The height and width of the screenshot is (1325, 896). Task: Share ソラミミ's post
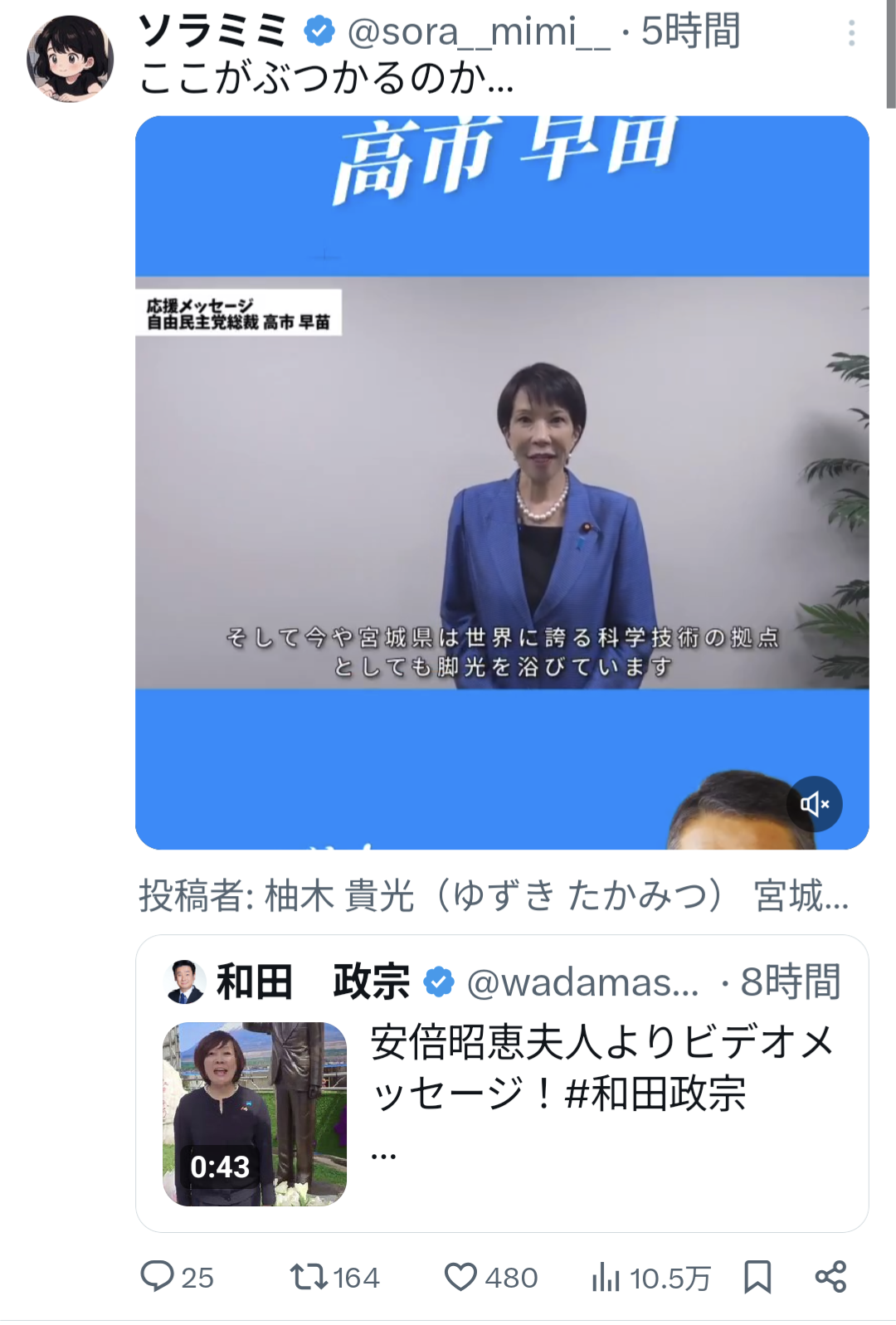pyautogui.click(x=830, y=1277)
